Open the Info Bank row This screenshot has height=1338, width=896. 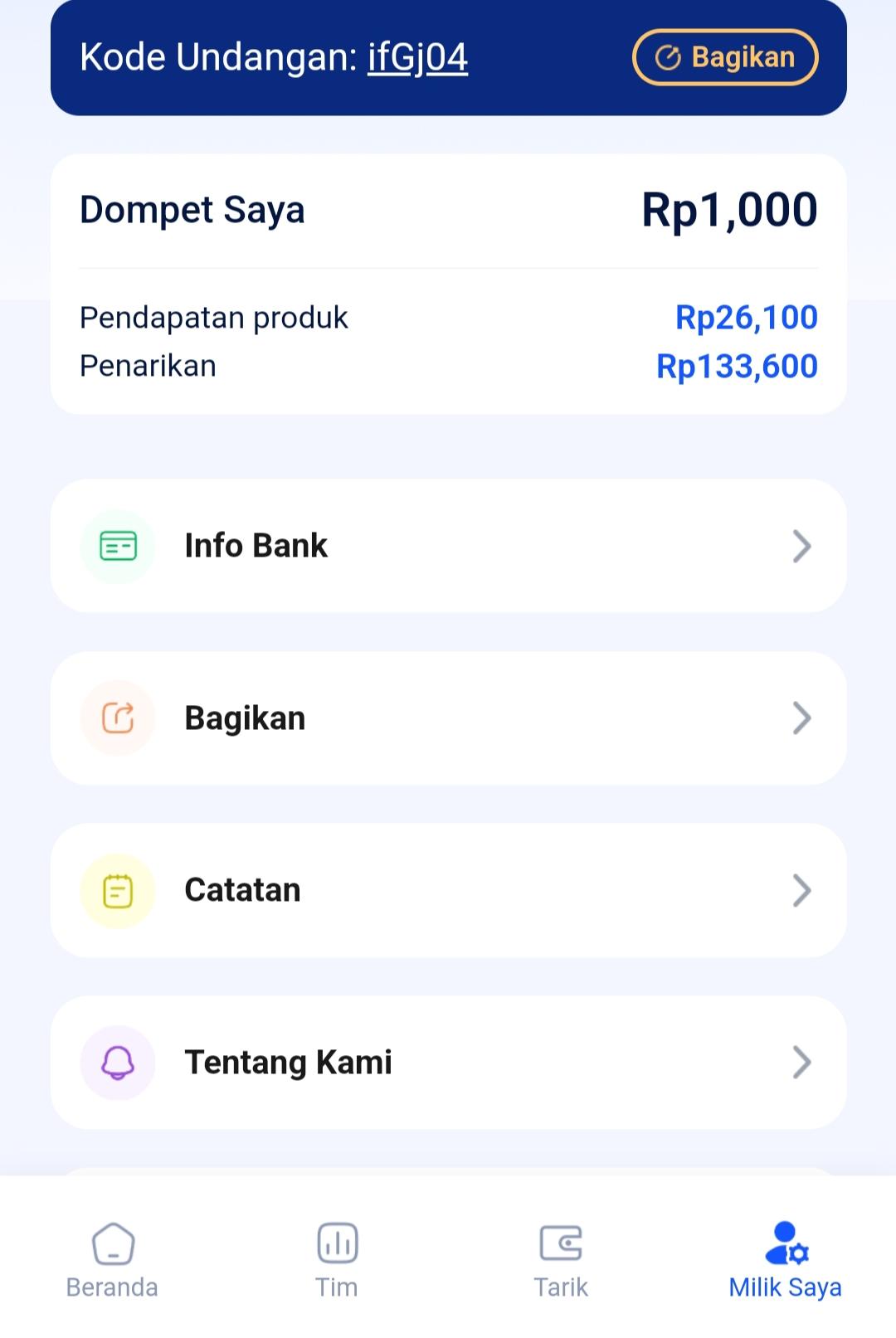click(448, 546)
